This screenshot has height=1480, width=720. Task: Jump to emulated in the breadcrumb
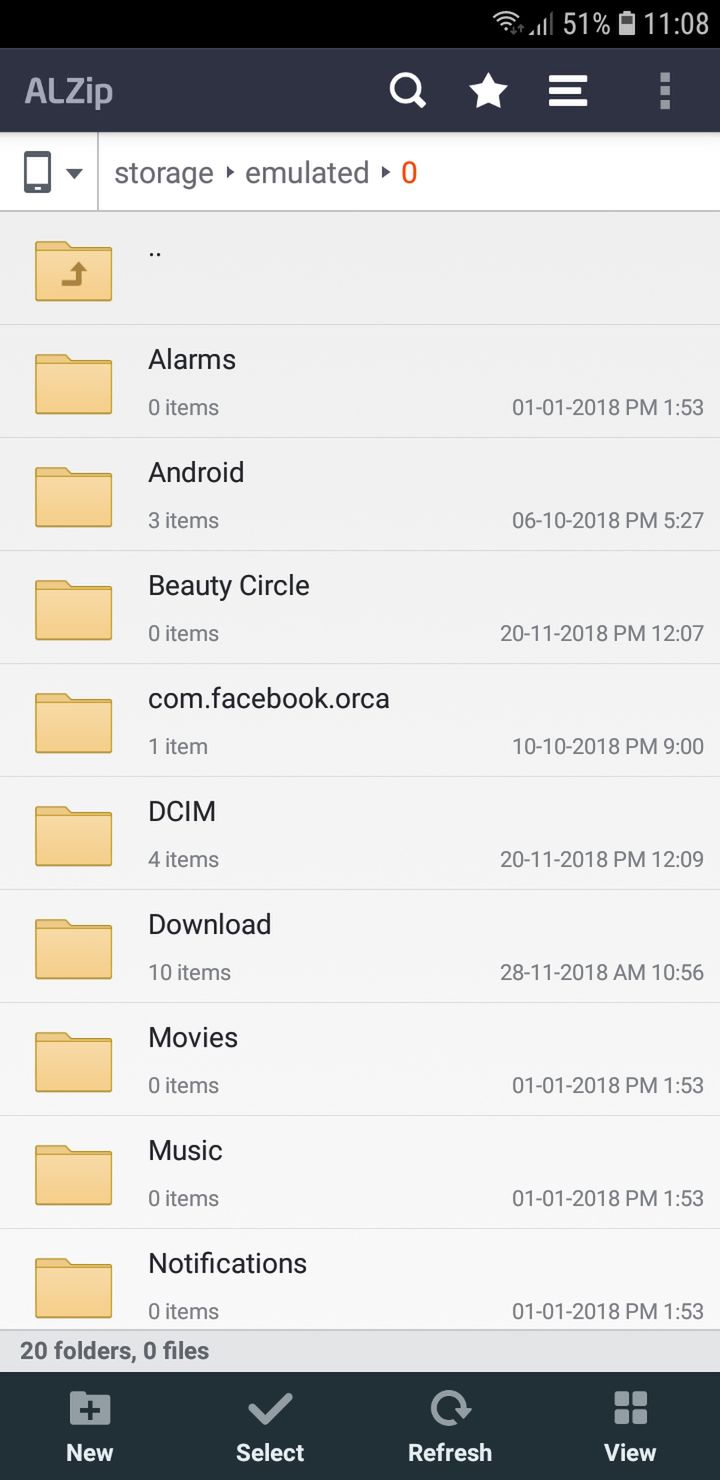(x=307, y=173)
